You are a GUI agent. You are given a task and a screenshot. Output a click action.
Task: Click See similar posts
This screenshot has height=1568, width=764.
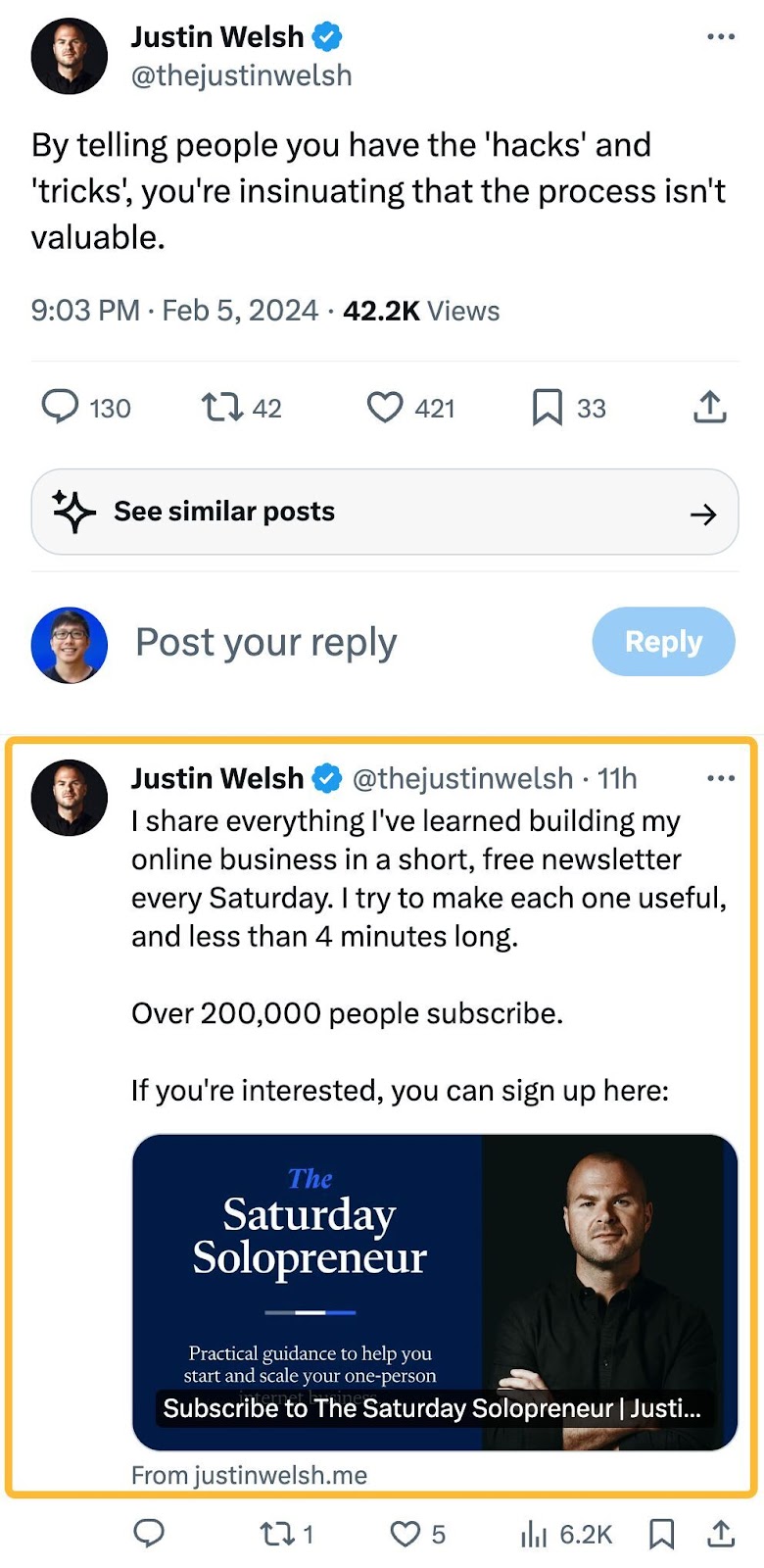pyautogui.click(x=223, y=511)
